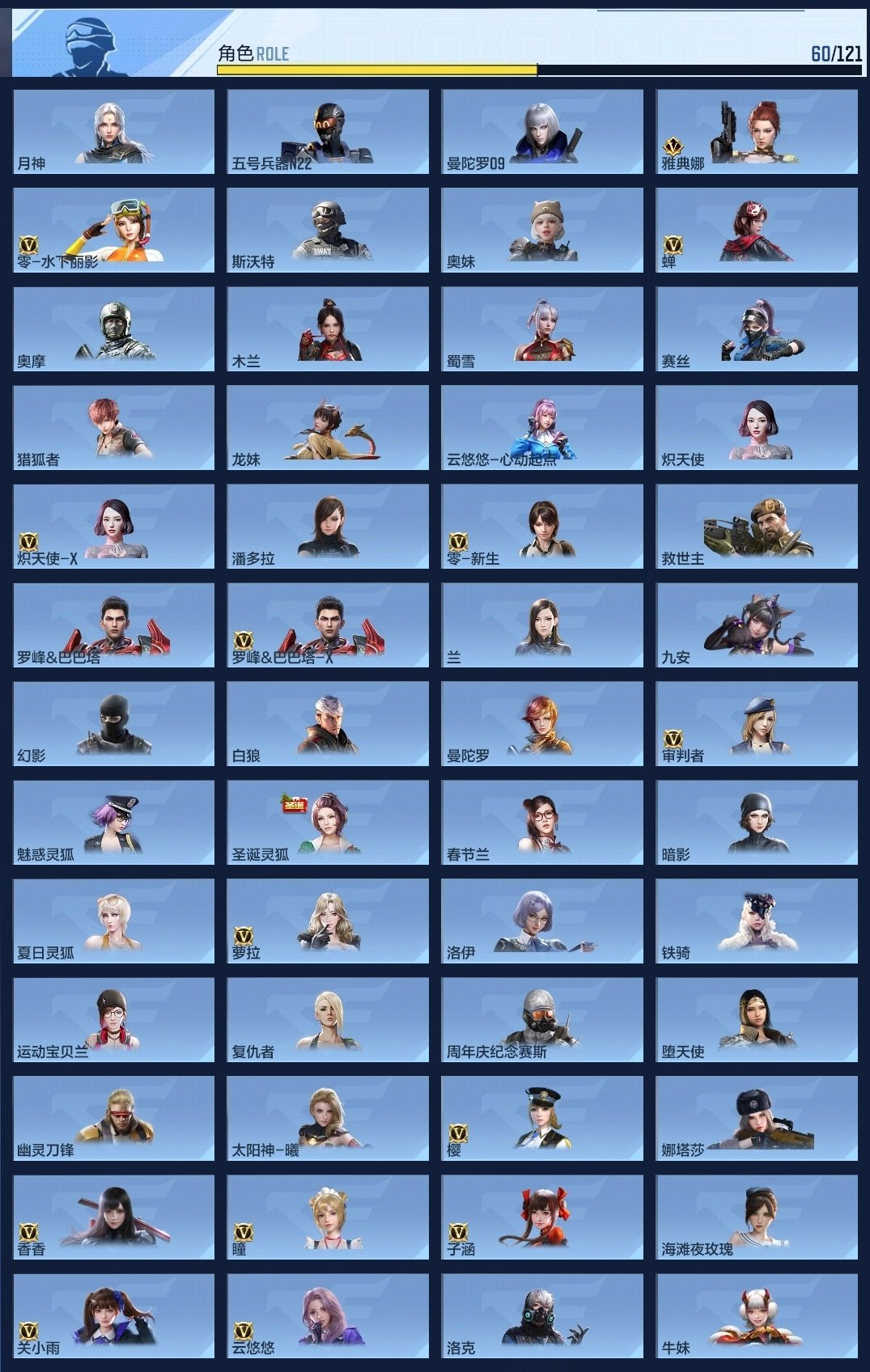Choose the 斯沃特 character card
This screenshot has height=1372, width=870.
(x=328, y=230)
